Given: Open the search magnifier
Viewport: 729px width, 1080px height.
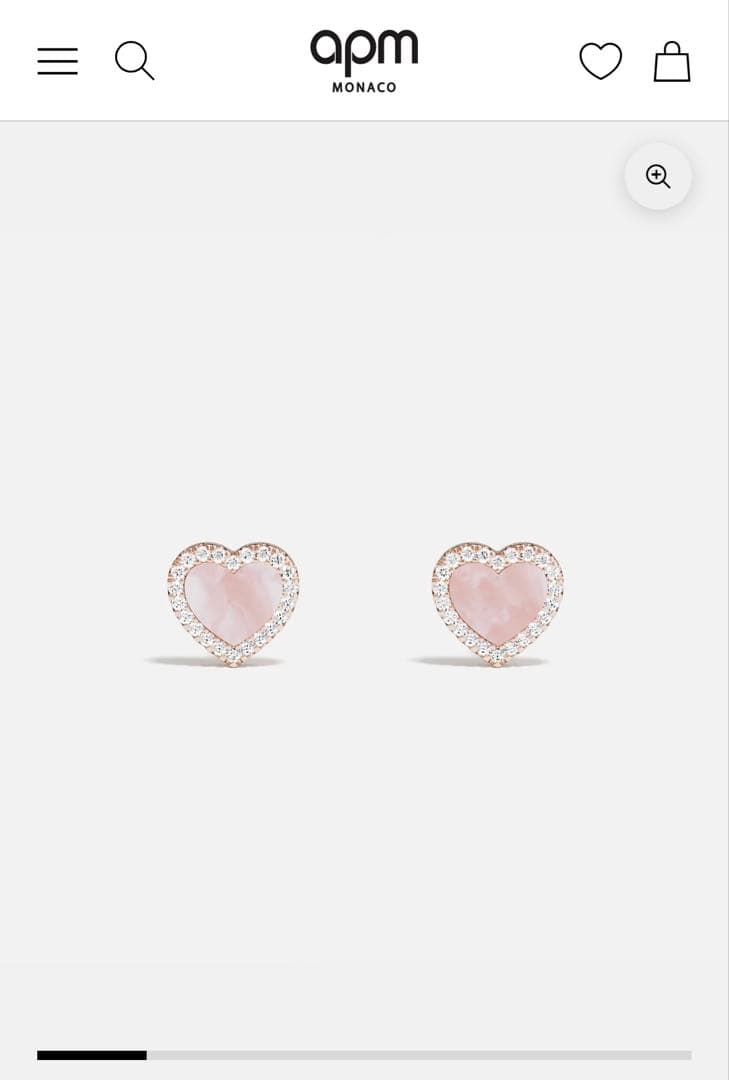Looking at the screenshot, I should pos(134,60).
